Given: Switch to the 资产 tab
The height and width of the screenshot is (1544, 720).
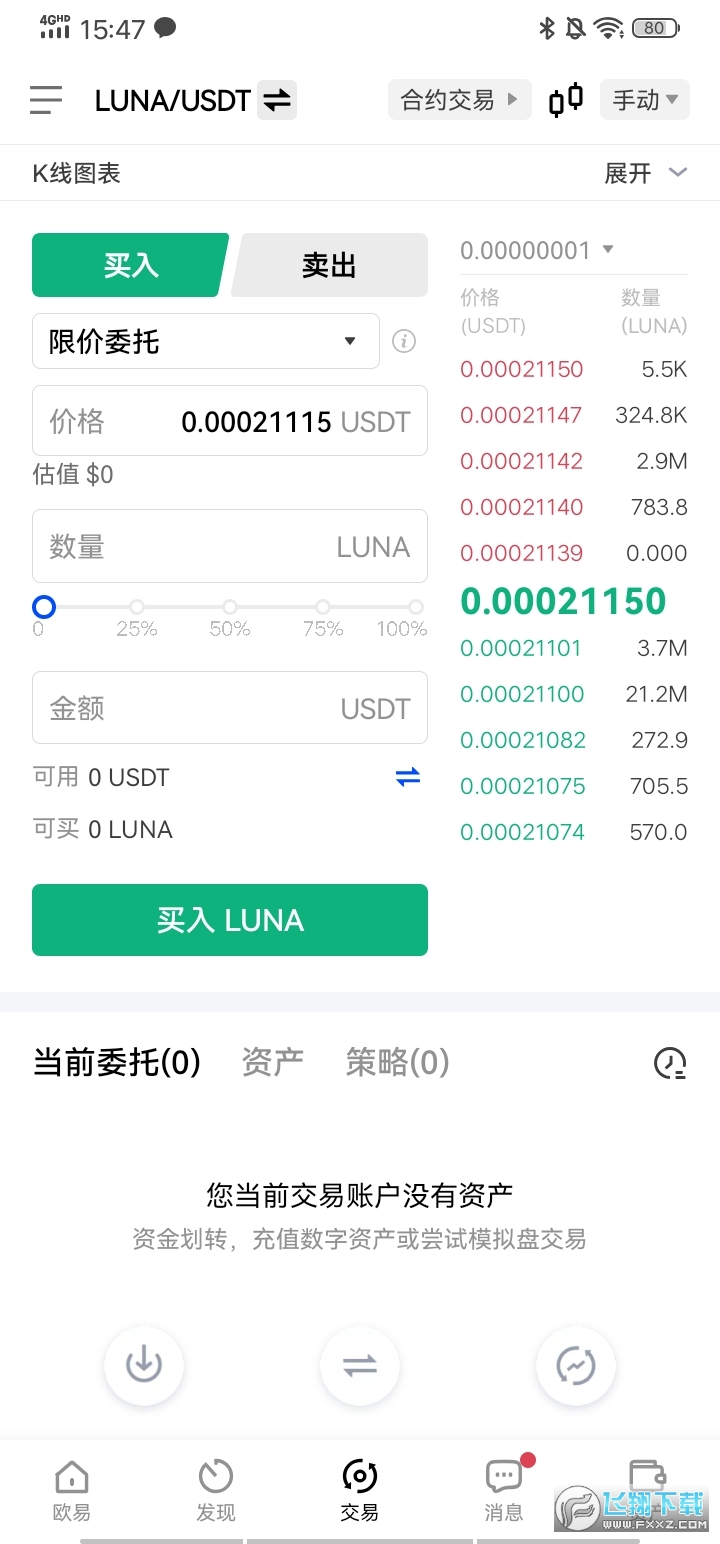Looking at the screenshot, I should click(x=271, y=1063).
